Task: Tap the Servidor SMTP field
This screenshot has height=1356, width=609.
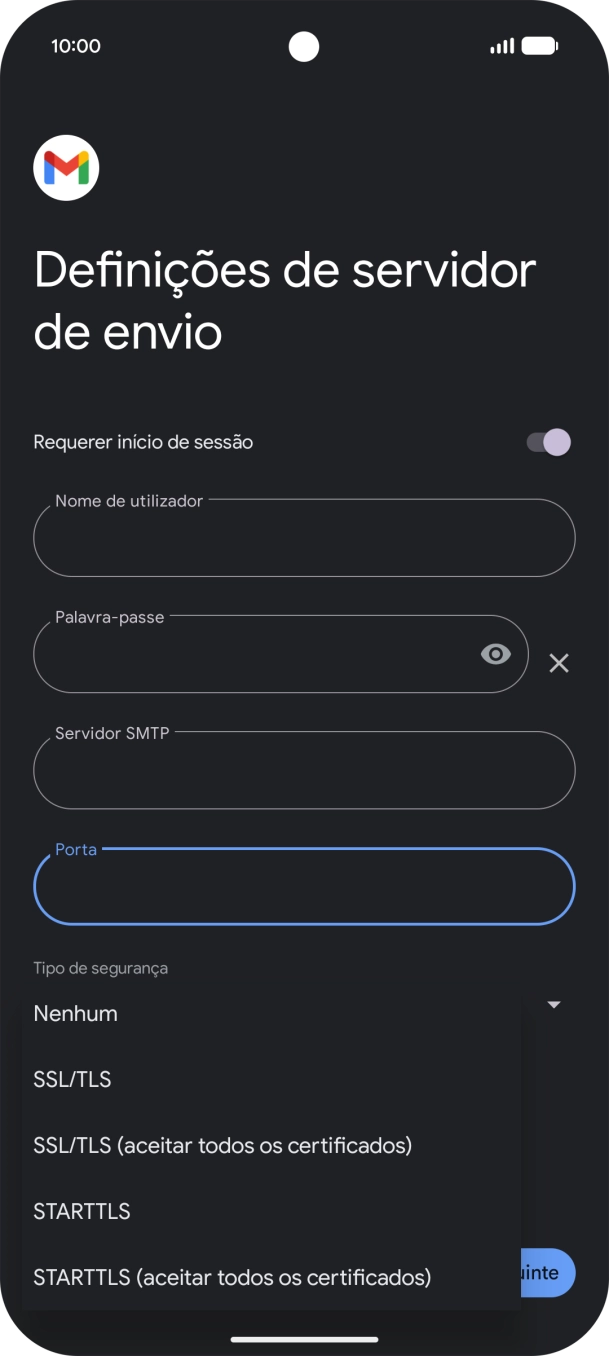Action: (x=304, y=770)
